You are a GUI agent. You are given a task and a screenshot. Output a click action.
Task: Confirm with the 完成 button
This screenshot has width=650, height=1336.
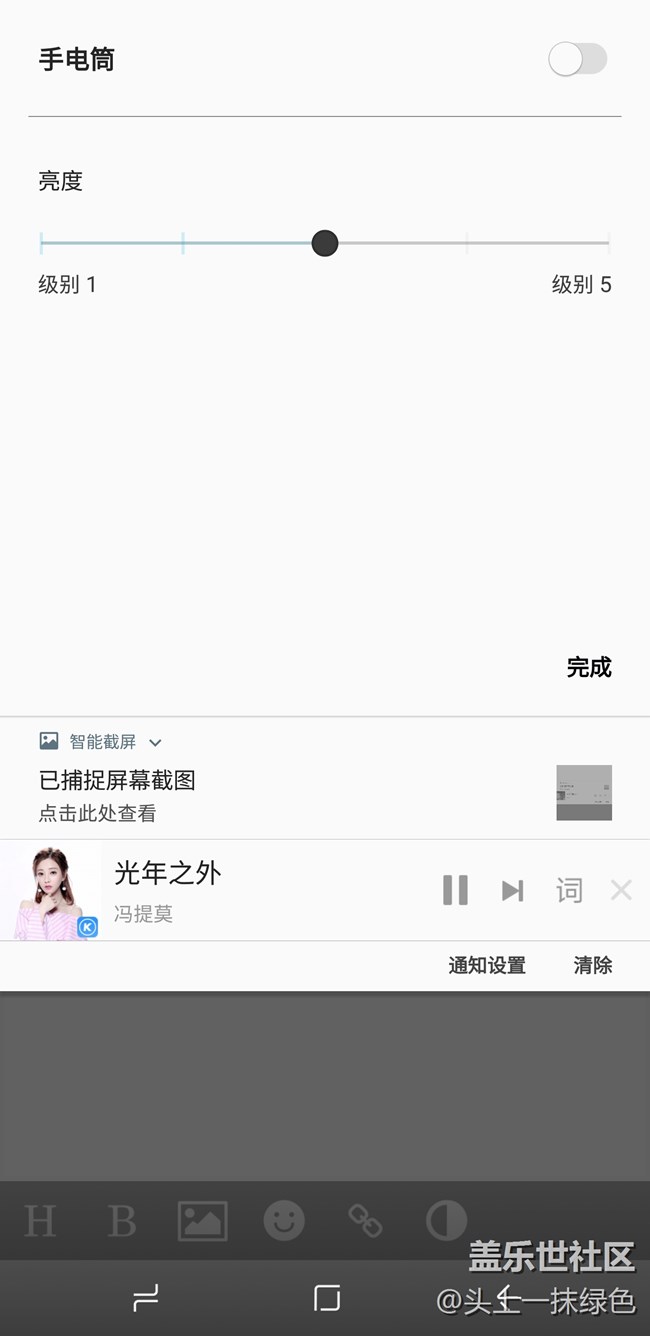pos(588,667)
